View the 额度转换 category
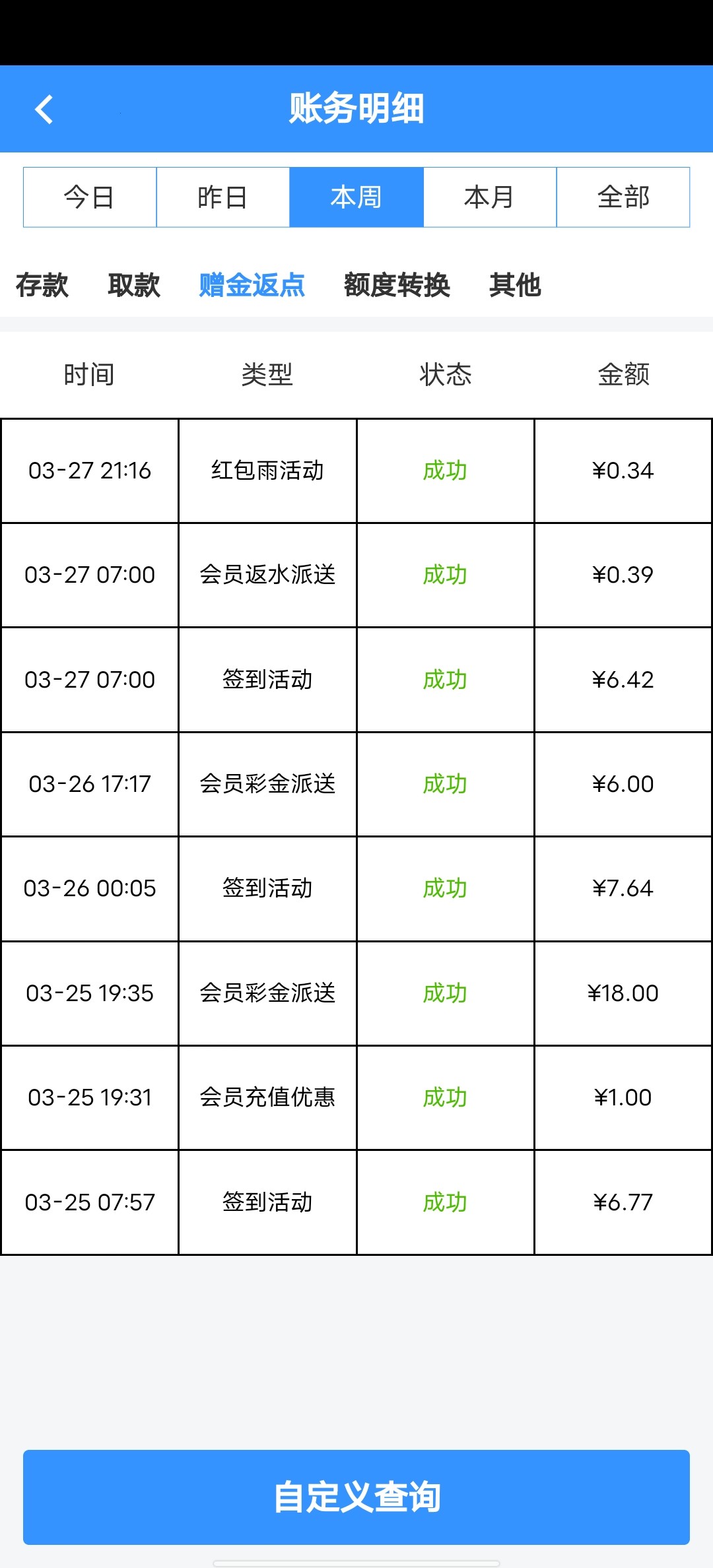The image size is (713, 1568). pos(397,285)
